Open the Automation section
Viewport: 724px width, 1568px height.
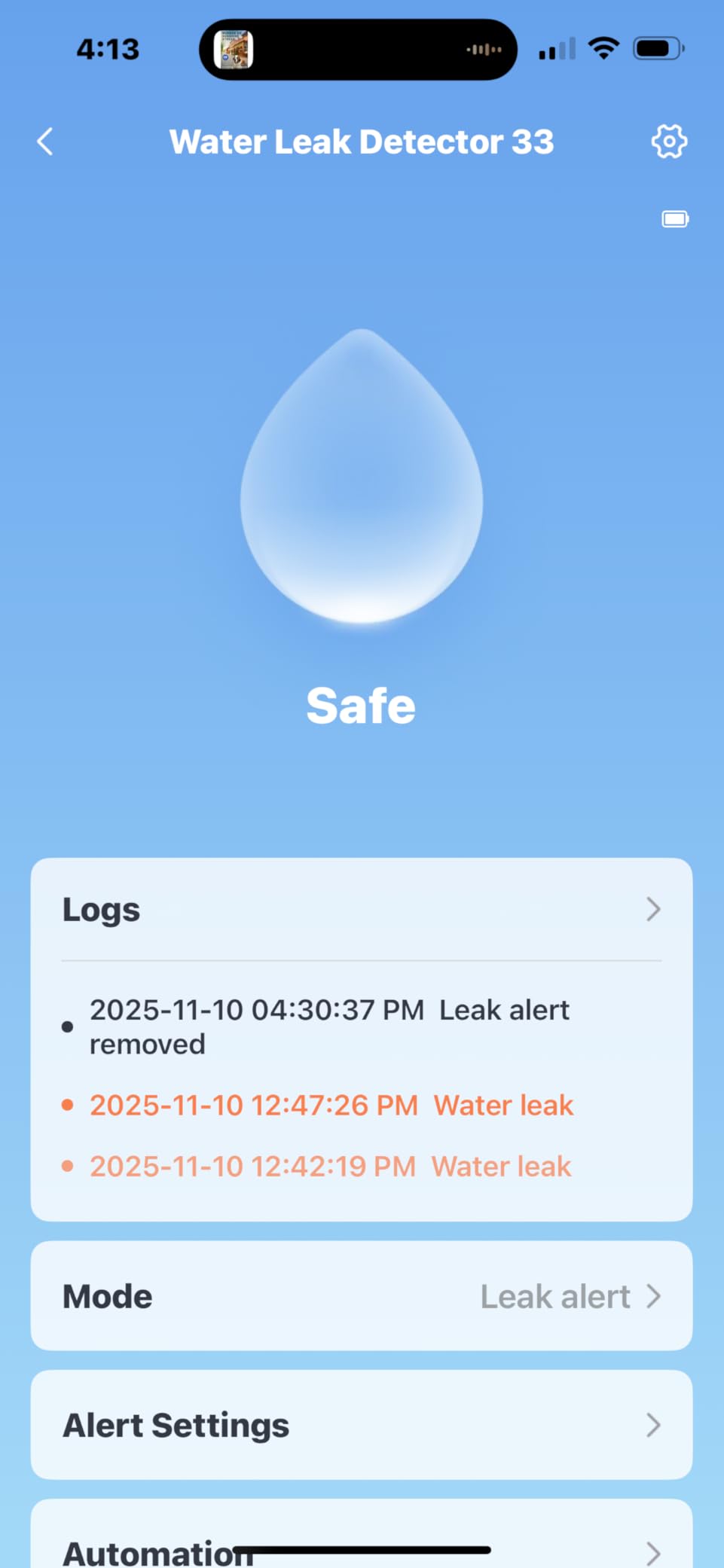pyautogui.click(x=362, y=1548)
